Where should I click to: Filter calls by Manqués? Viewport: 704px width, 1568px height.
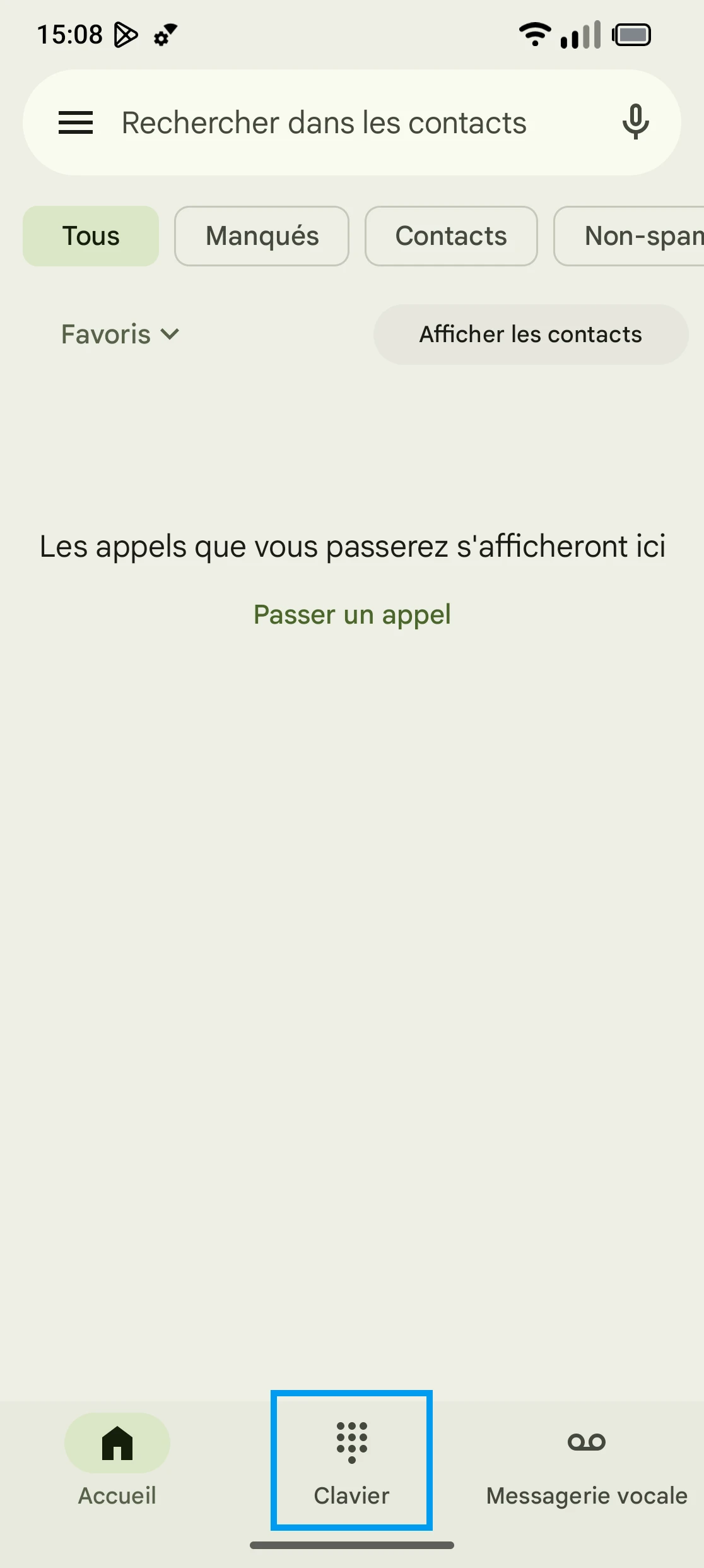pyautogui.click(x=262, y=236)
